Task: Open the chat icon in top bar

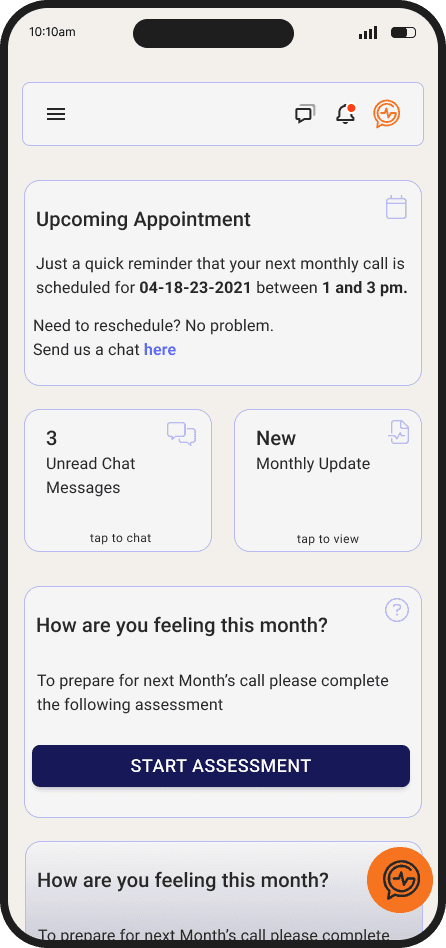Action: coord(305,114)
